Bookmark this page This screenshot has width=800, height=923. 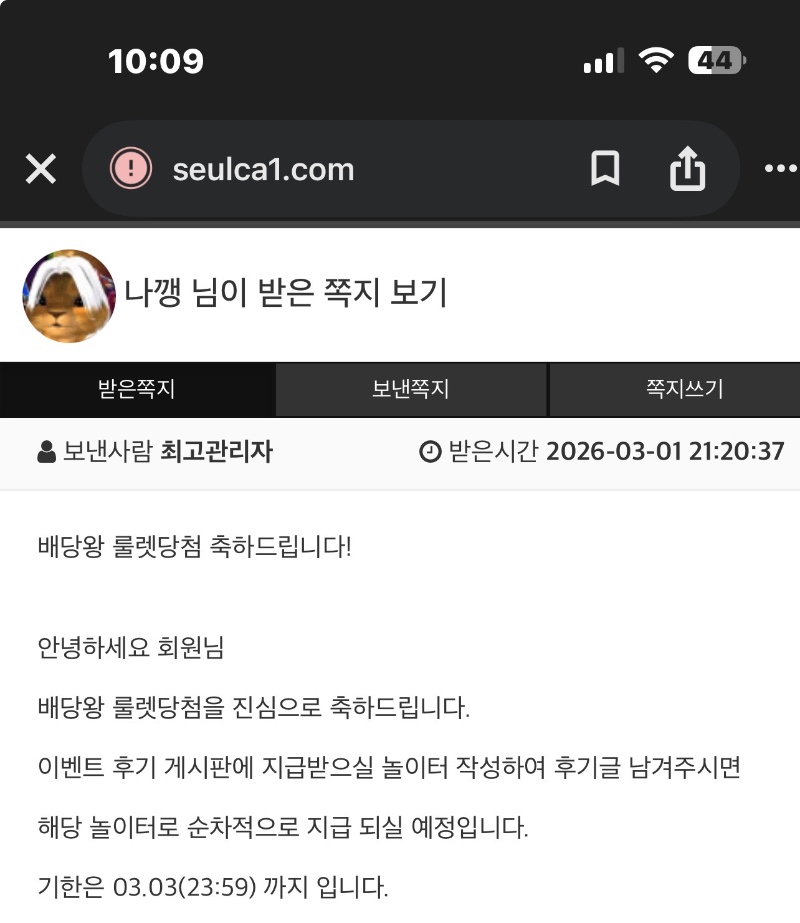click(605, 169)
